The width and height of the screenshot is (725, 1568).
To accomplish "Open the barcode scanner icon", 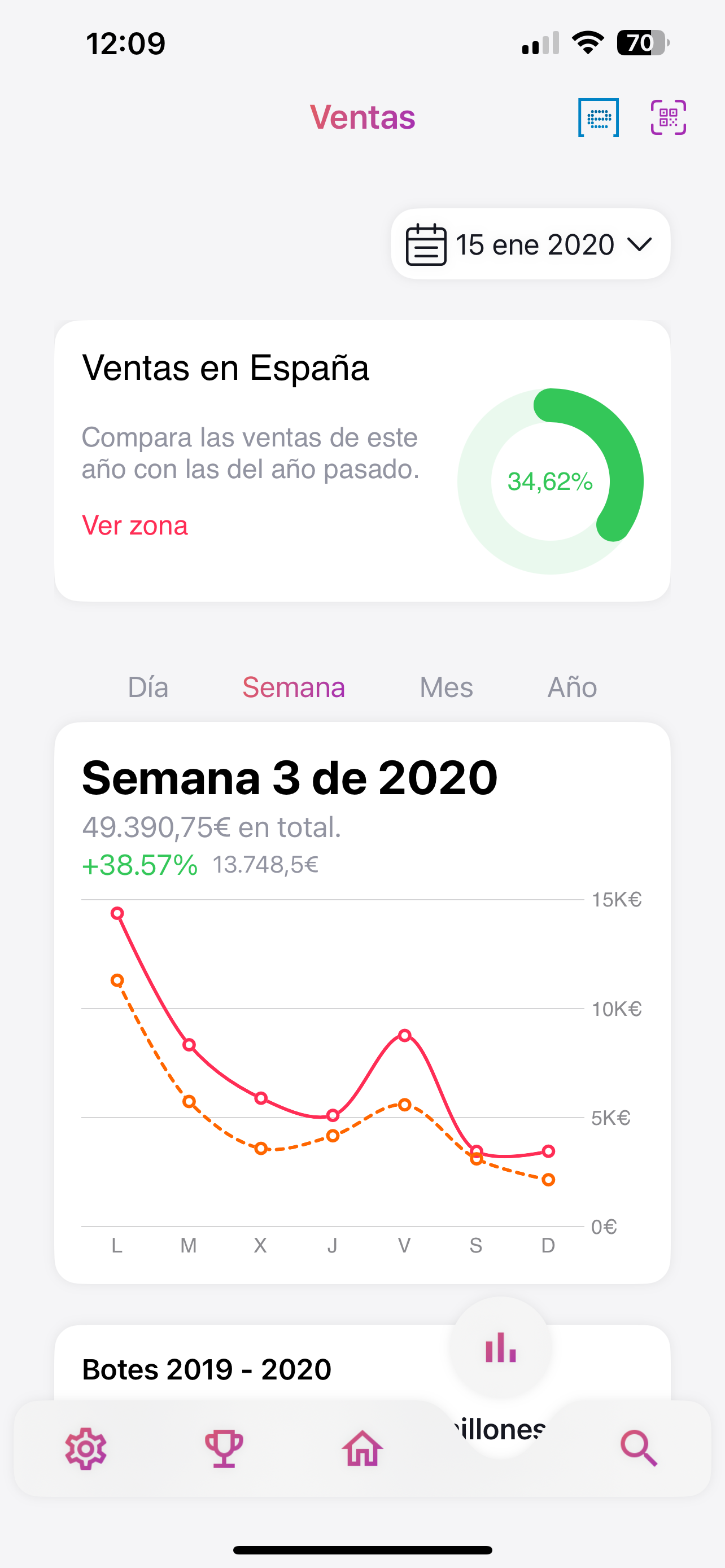I will point(599,117).
